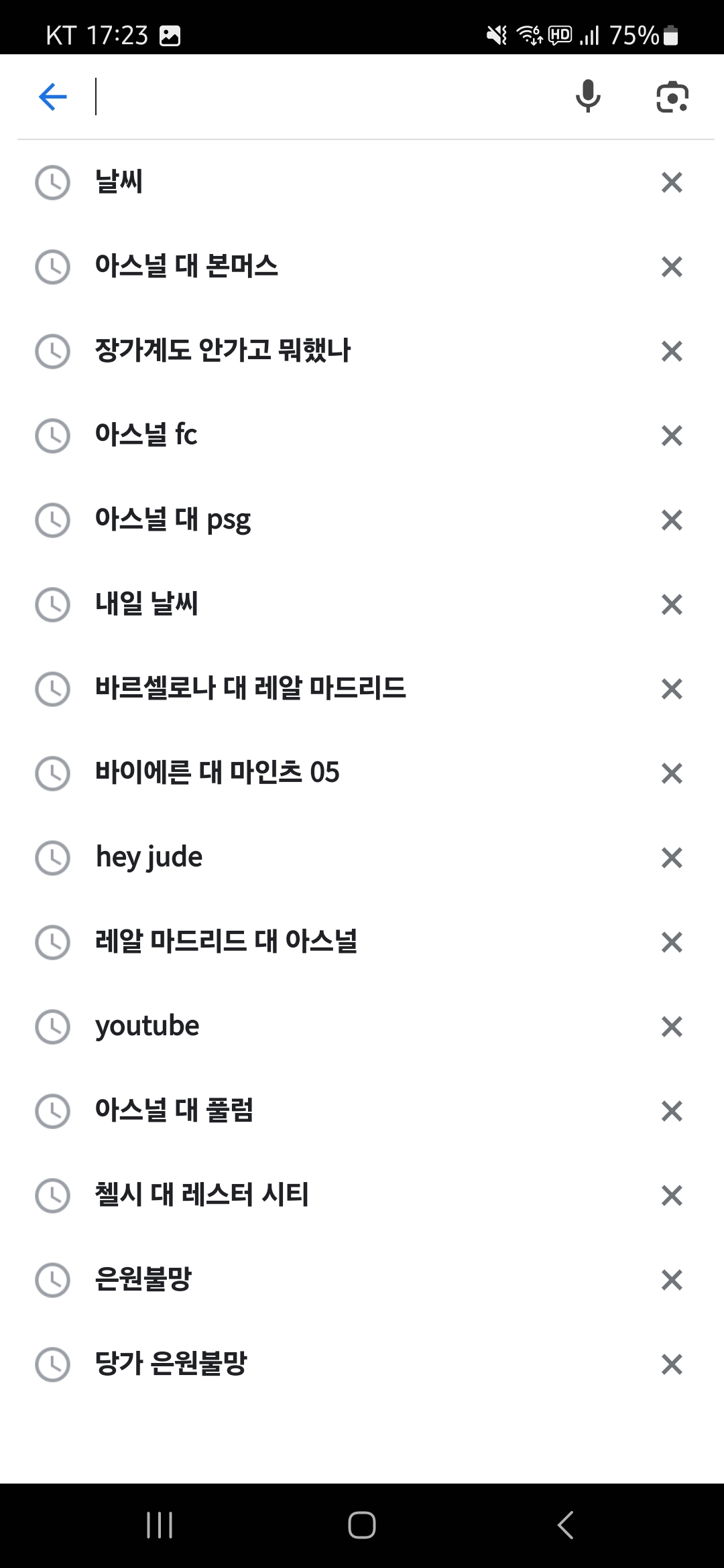Open camera lens search
The height and width of the screenshot is (1568, 724).
point(672,97)
